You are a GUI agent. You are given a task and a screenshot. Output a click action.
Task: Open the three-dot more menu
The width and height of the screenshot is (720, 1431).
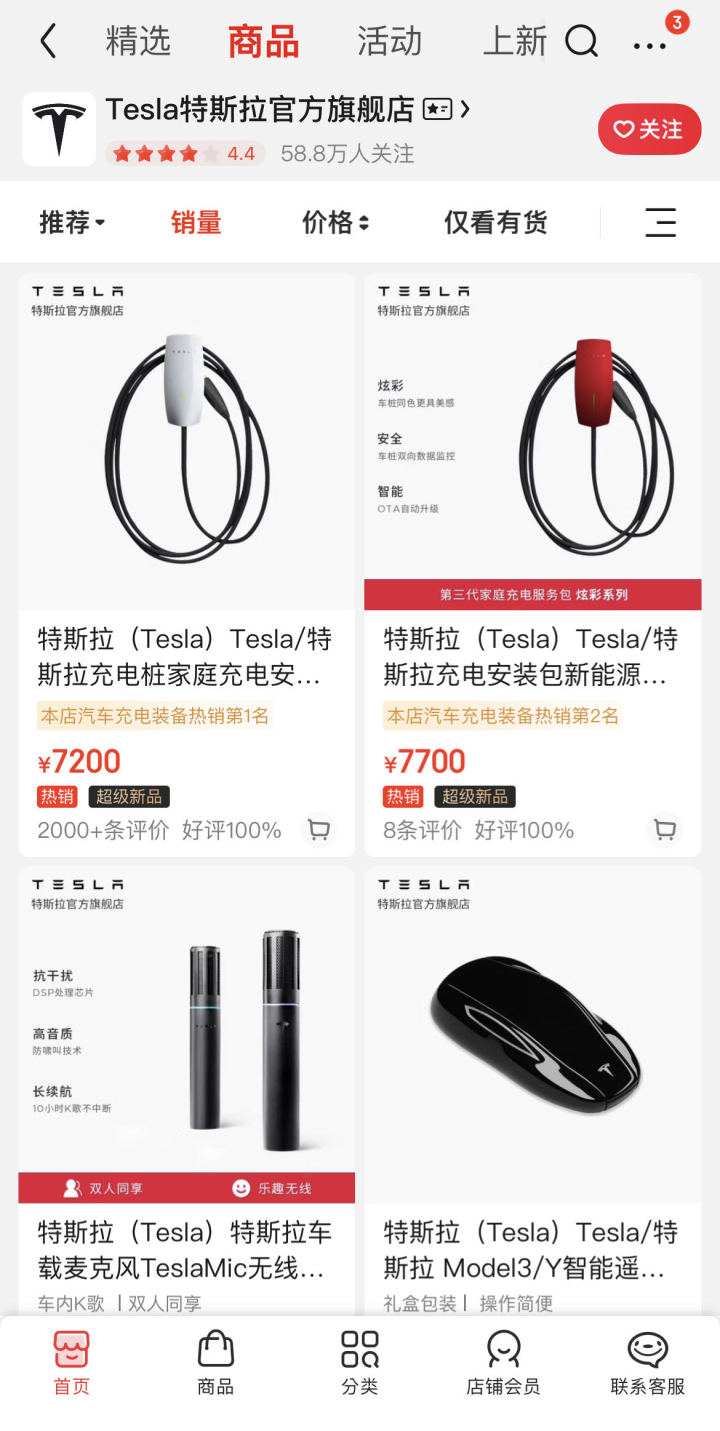(x=650, y=44)
